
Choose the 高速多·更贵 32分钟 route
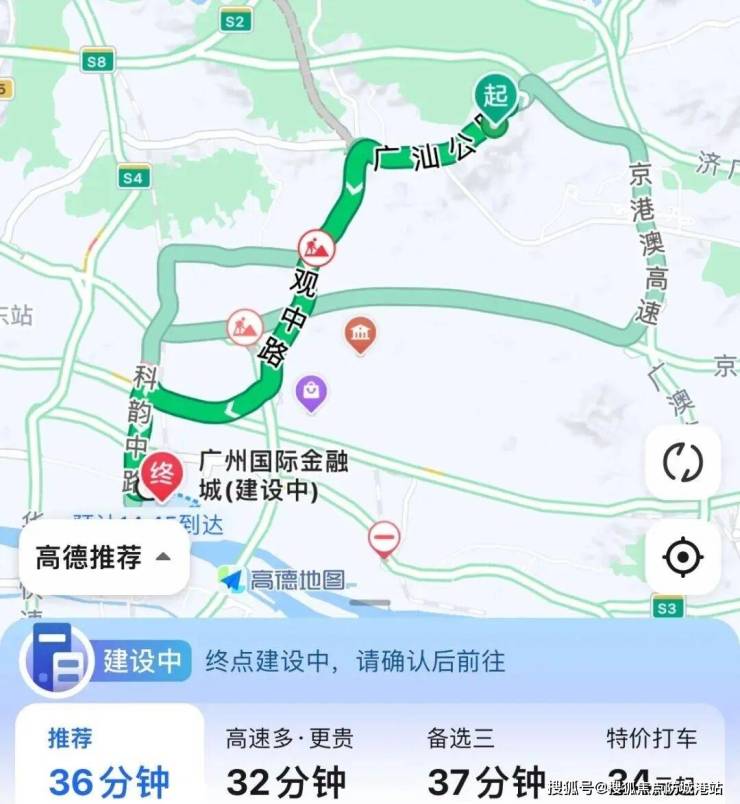[289, 759]
